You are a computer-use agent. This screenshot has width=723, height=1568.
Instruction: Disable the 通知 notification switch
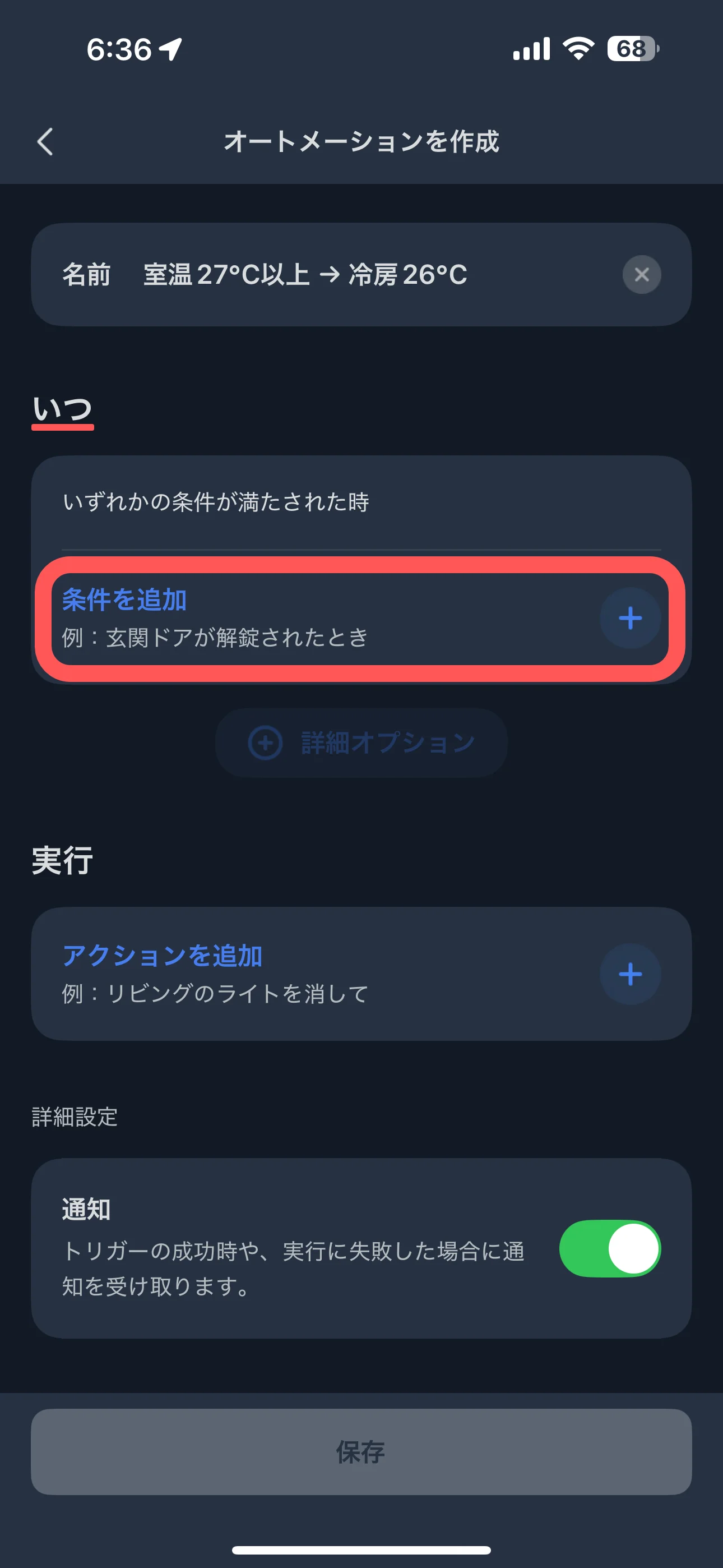point(609,1248)
